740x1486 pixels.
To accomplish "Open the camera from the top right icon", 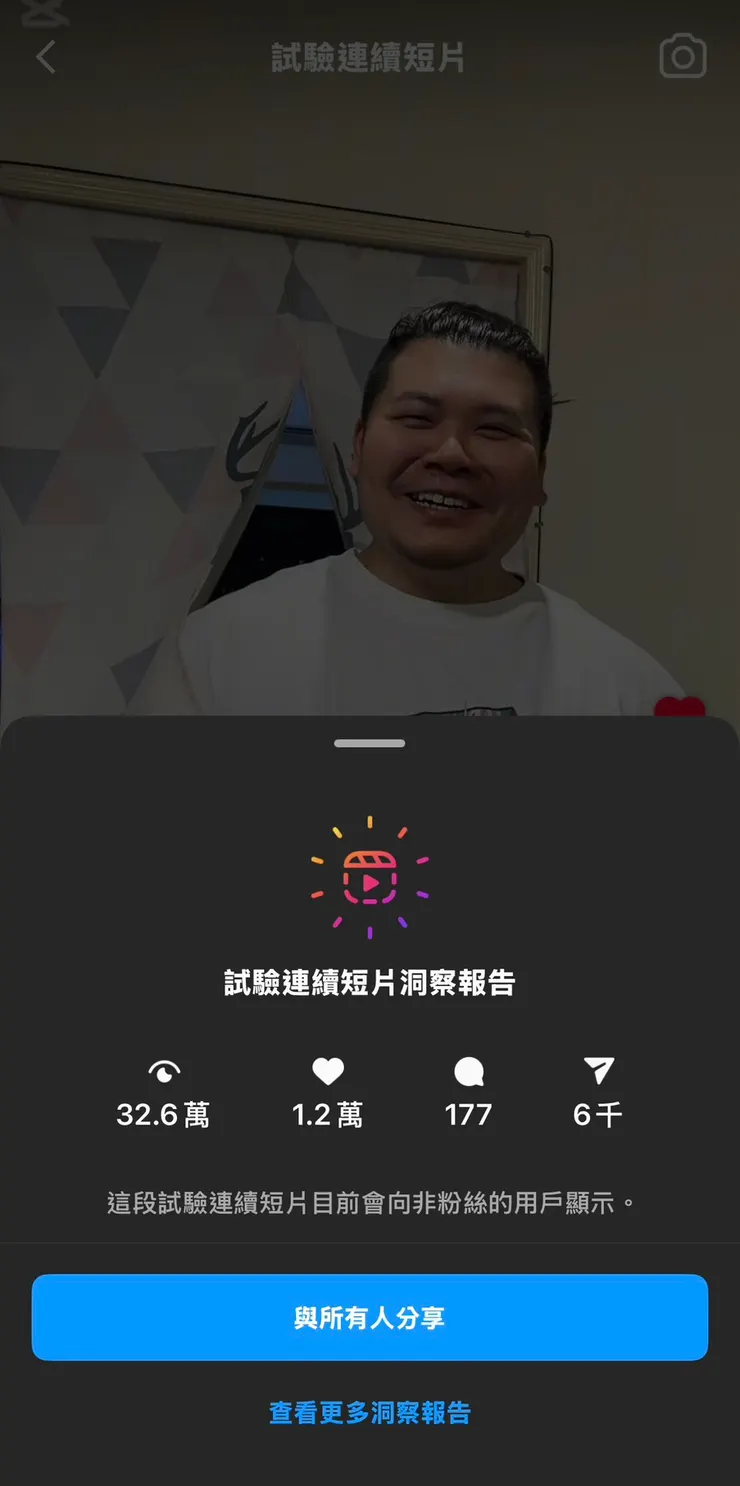I will [682, 57].
